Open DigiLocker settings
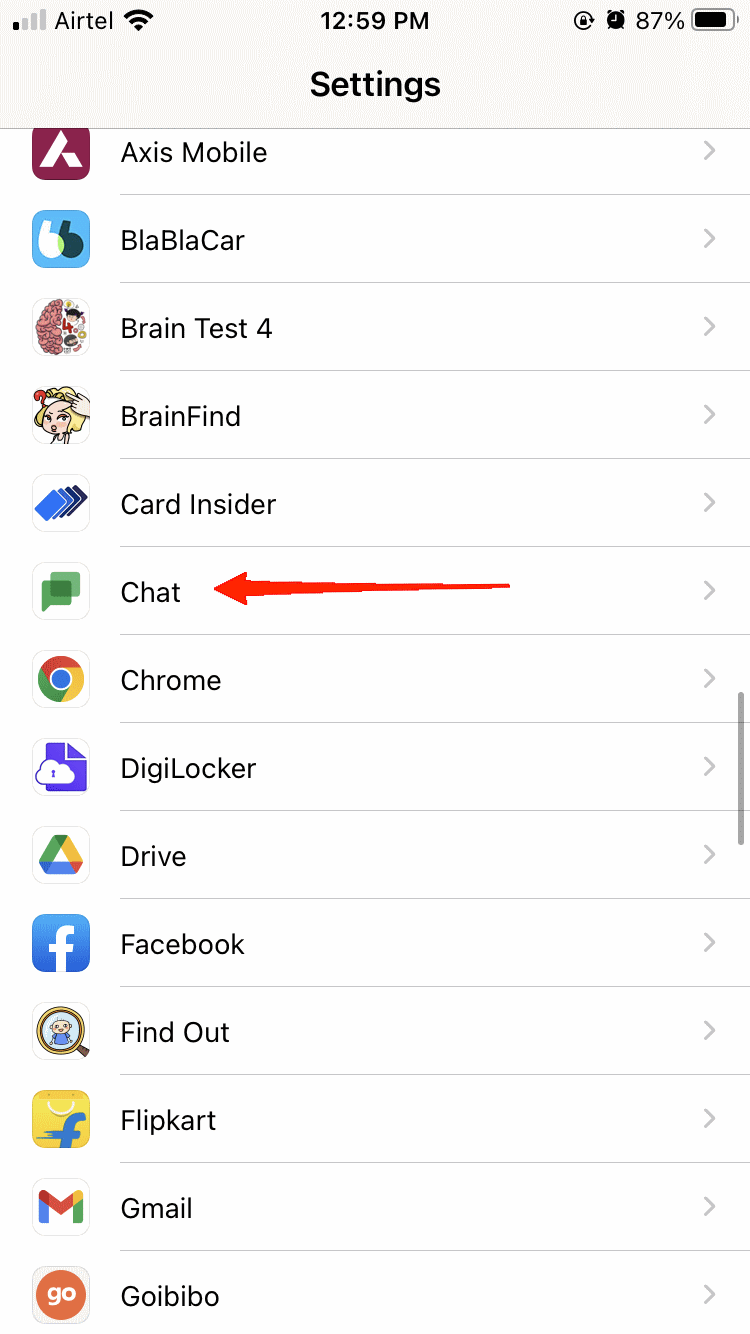This screenshot has width=750, height=1334. [375, 767]
